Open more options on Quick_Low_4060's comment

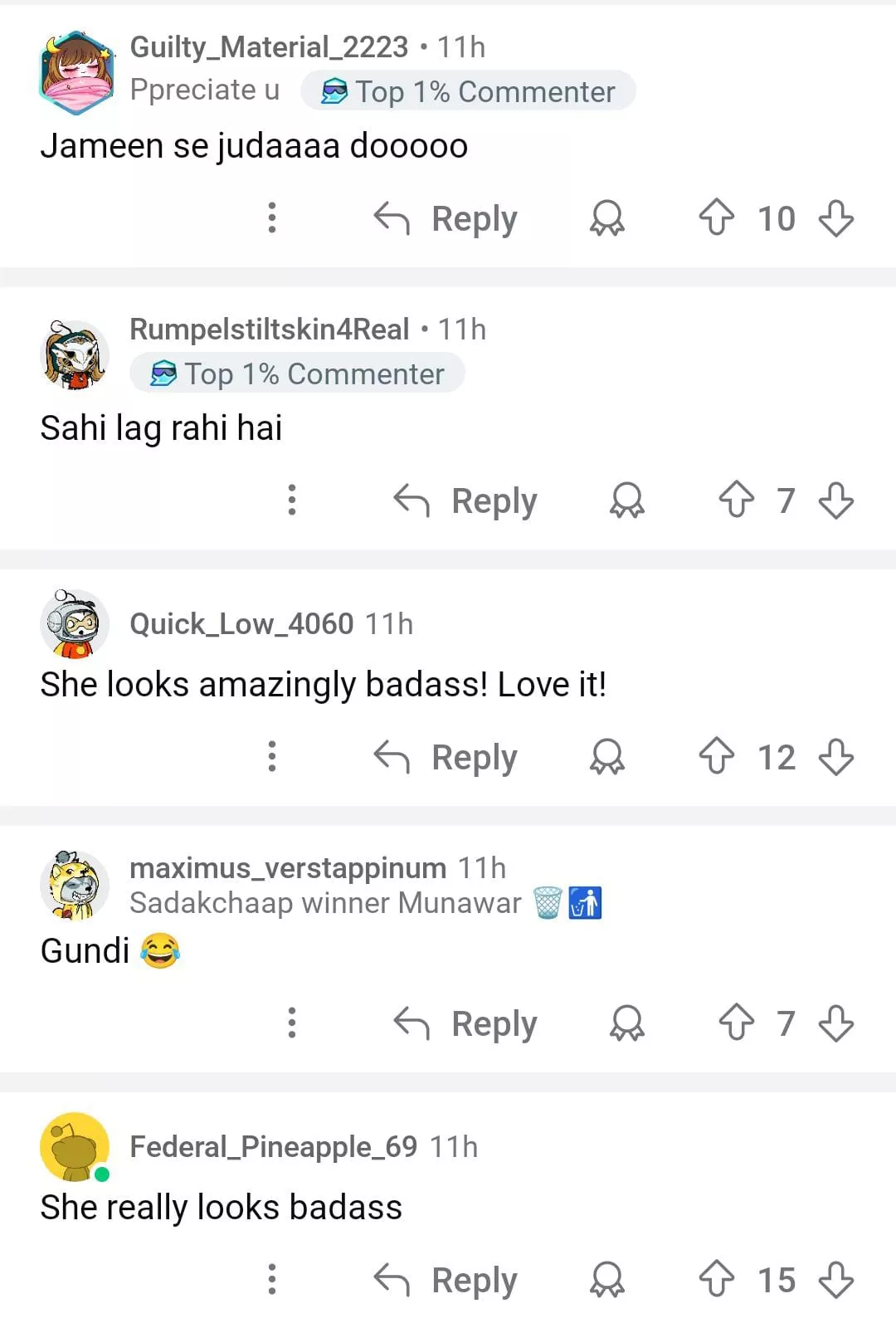[272, 757]
